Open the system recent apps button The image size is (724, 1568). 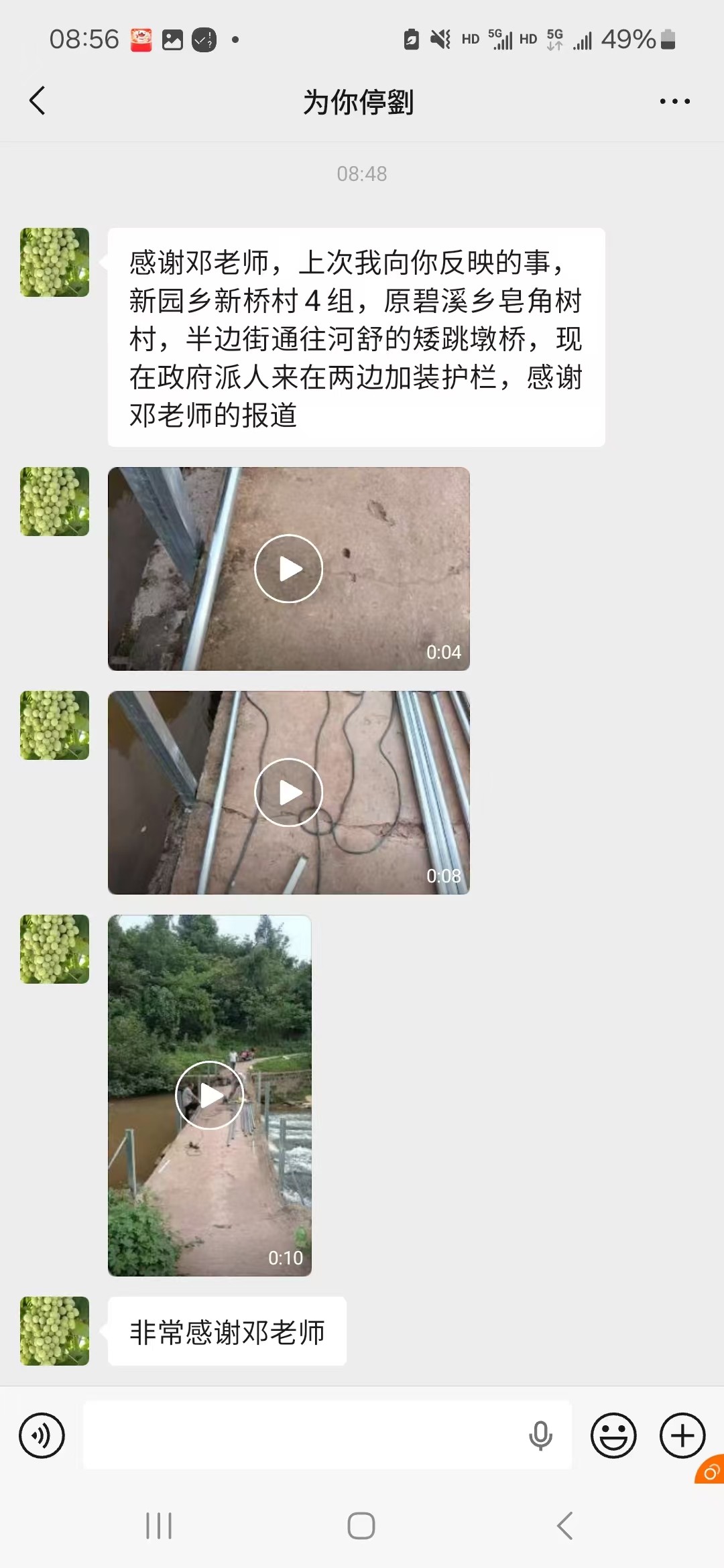[x=159, y=1526]
